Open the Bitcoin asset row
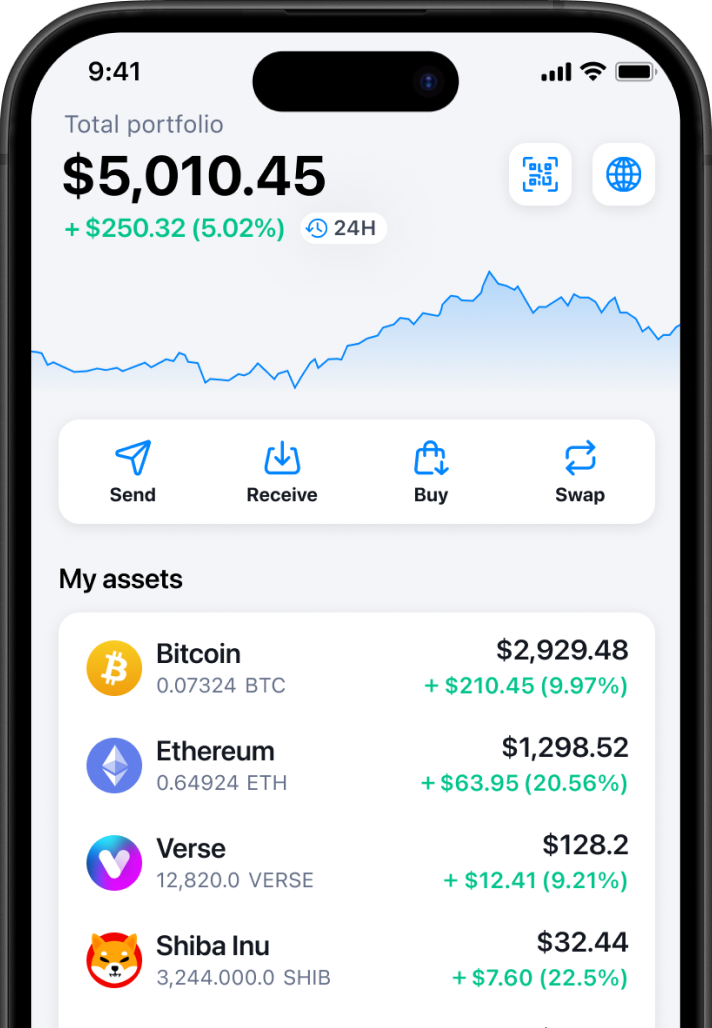The height and width of the screenshot is (1028, 712). [x=356, y=668]
